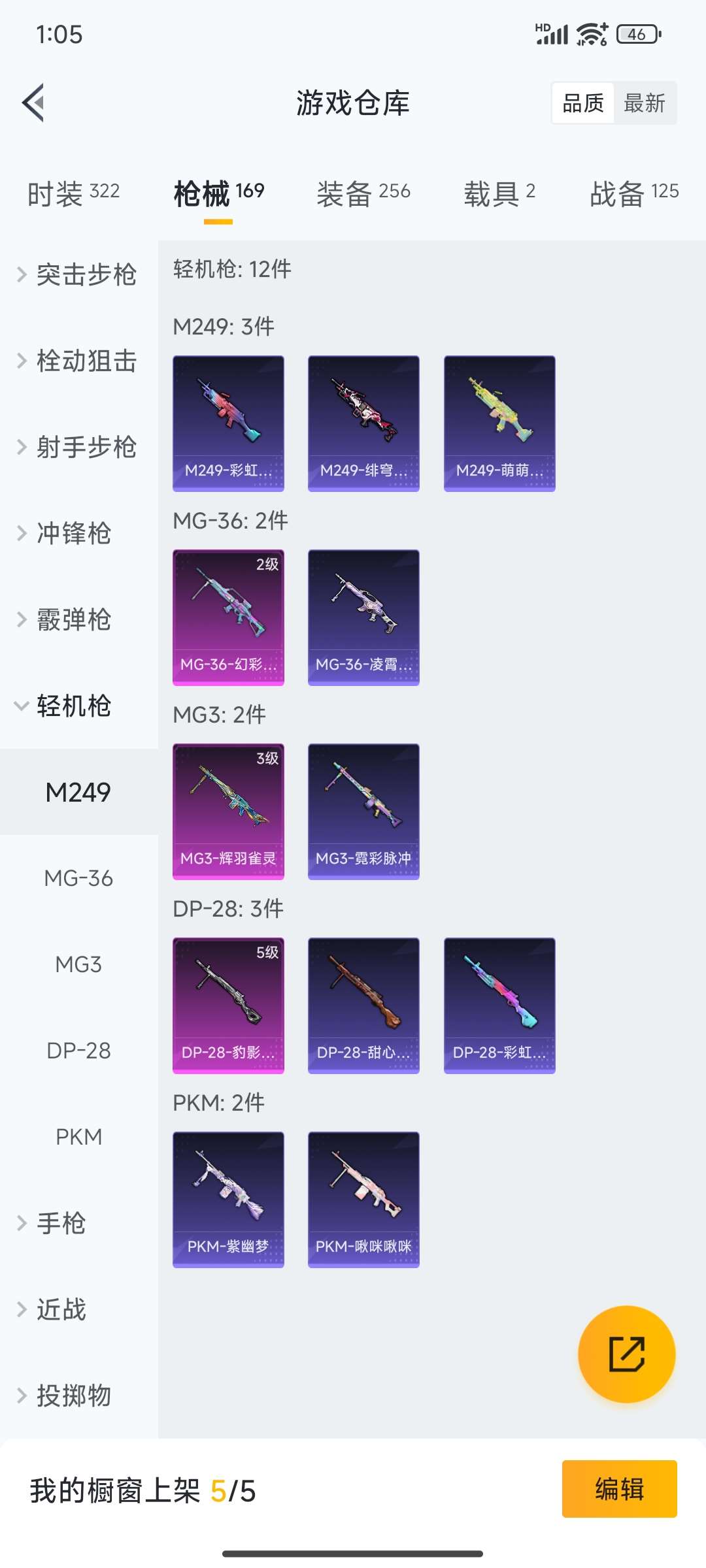Open the MG3-辉羽雀灵 skin card

[x=228, y=810]
